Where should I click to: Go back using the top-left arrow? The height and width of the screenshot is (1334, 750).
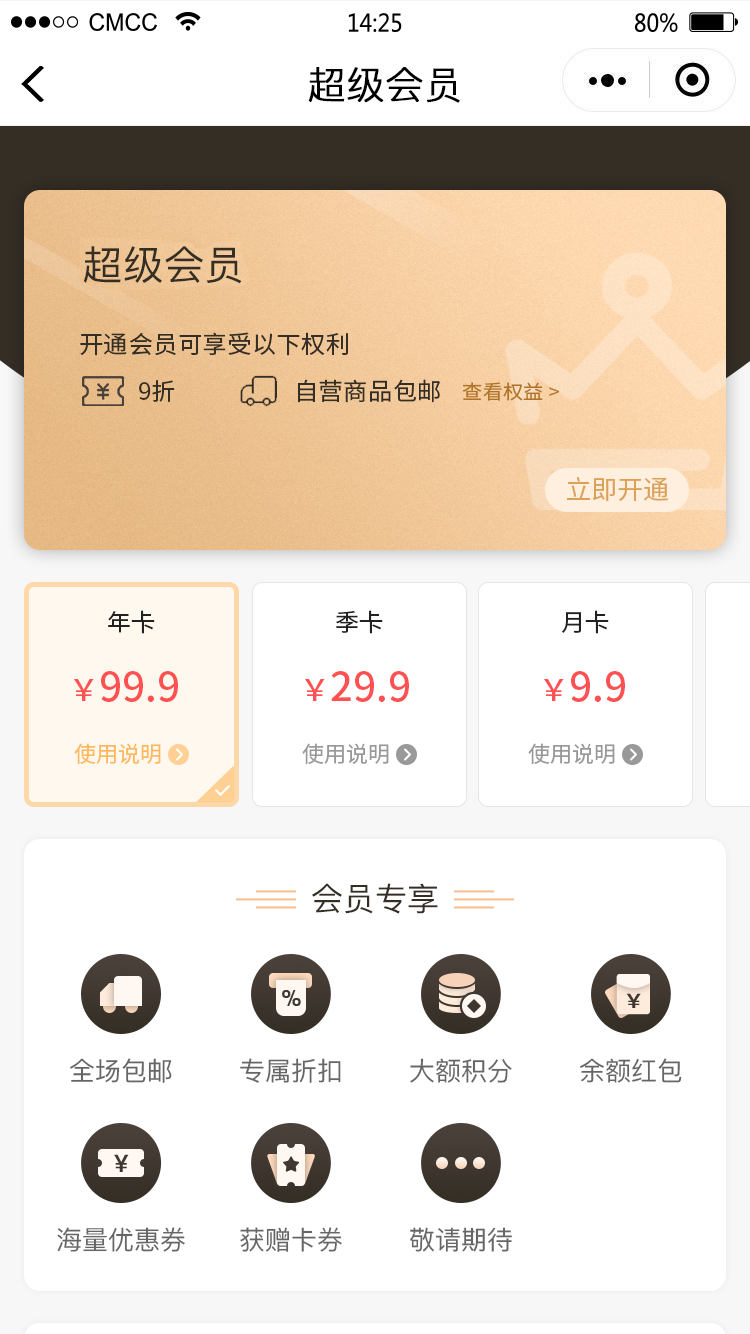(34, 83)
